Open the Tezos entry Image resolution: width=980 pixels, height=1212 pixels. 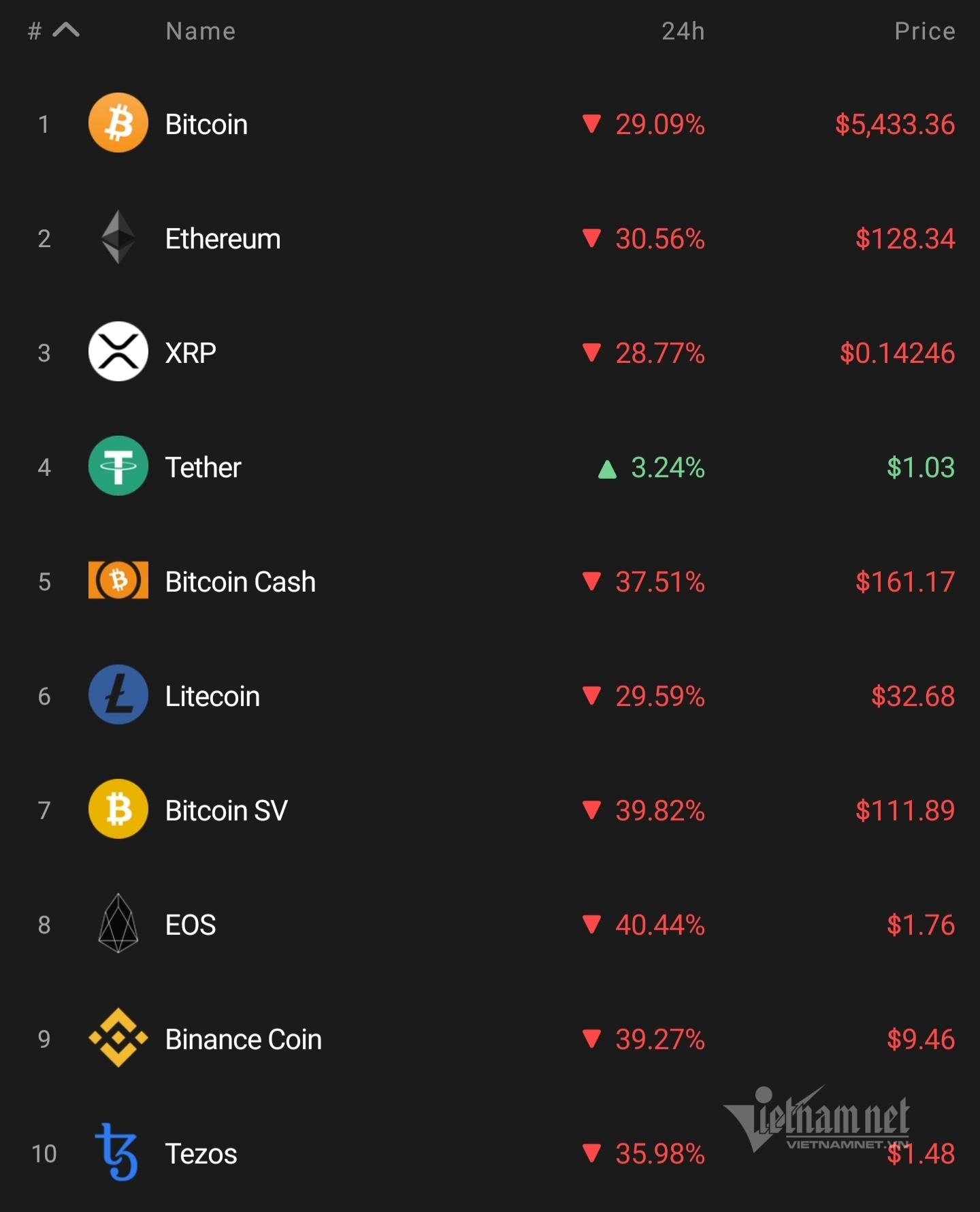pyautogui.click(x=201, y=1154)
